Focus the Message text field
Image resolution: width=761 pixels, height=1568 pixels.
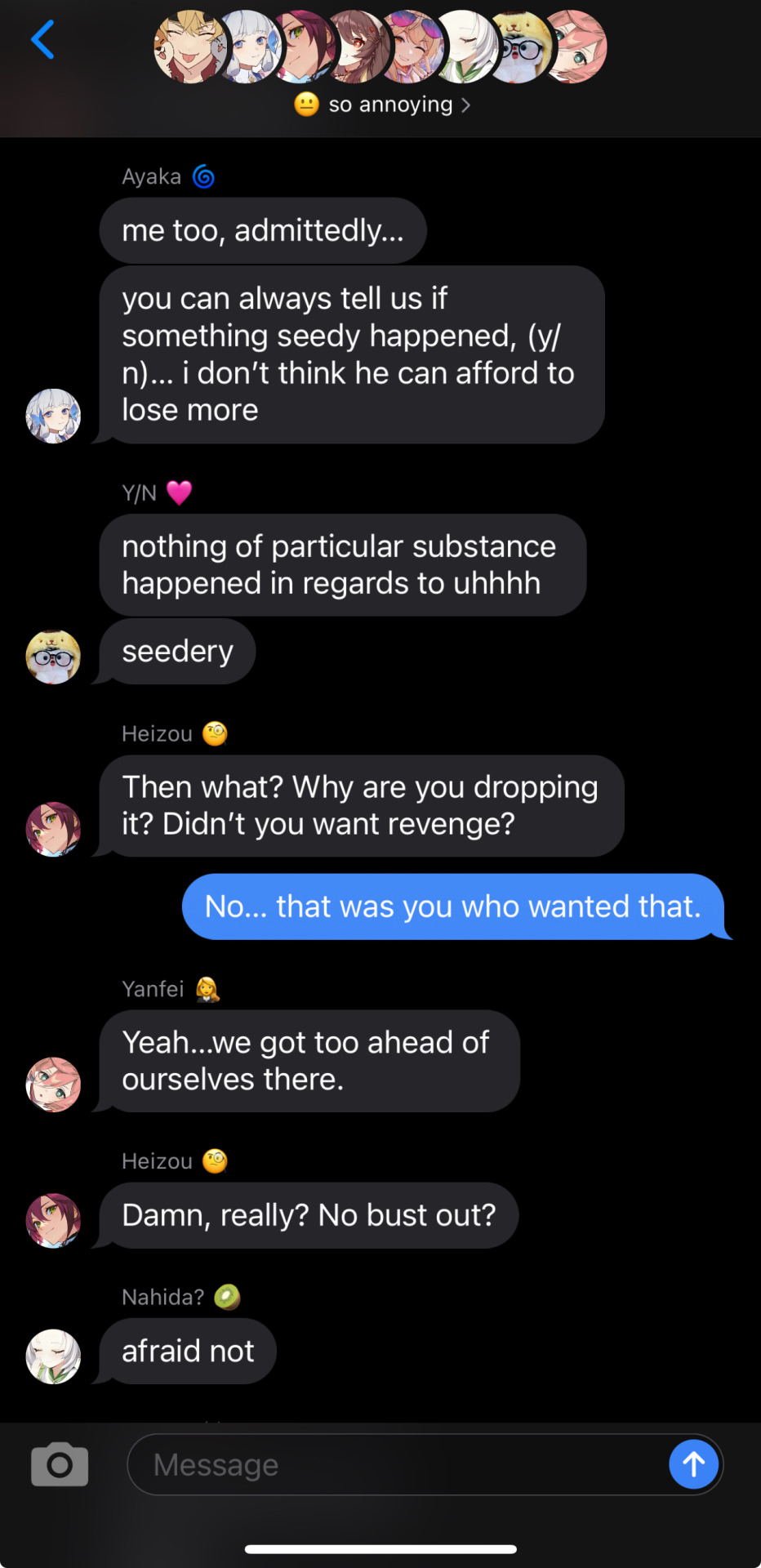[392, 1464]
